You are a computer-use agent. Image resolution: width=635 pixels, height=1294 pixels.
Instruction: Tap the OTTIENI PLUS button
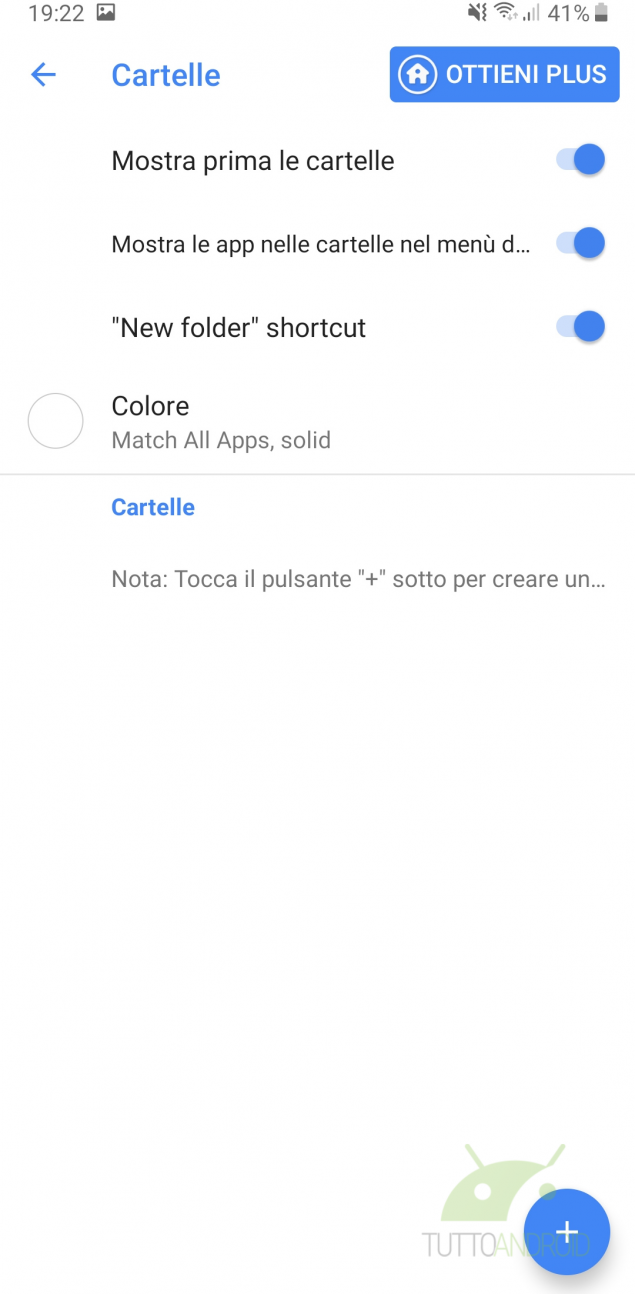coord(504,75)
